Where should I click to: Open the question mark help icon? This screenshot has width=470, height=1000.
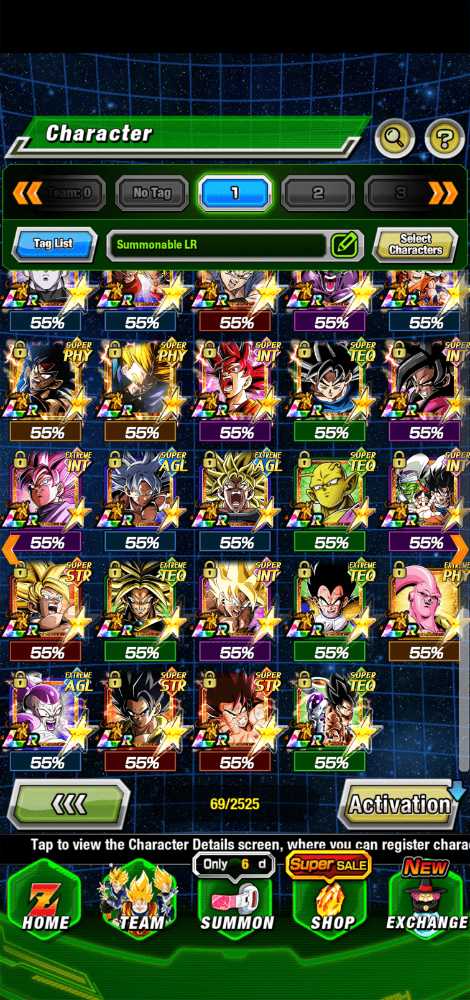click(444, 138)
